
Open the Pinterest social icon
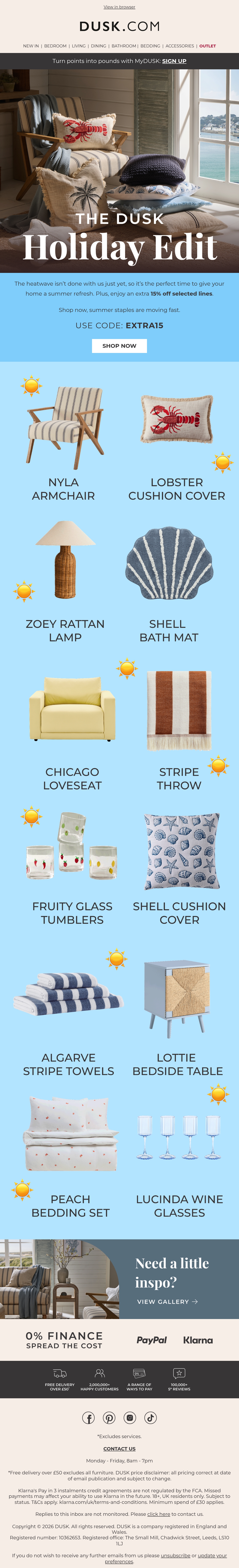click(109, 1418)
